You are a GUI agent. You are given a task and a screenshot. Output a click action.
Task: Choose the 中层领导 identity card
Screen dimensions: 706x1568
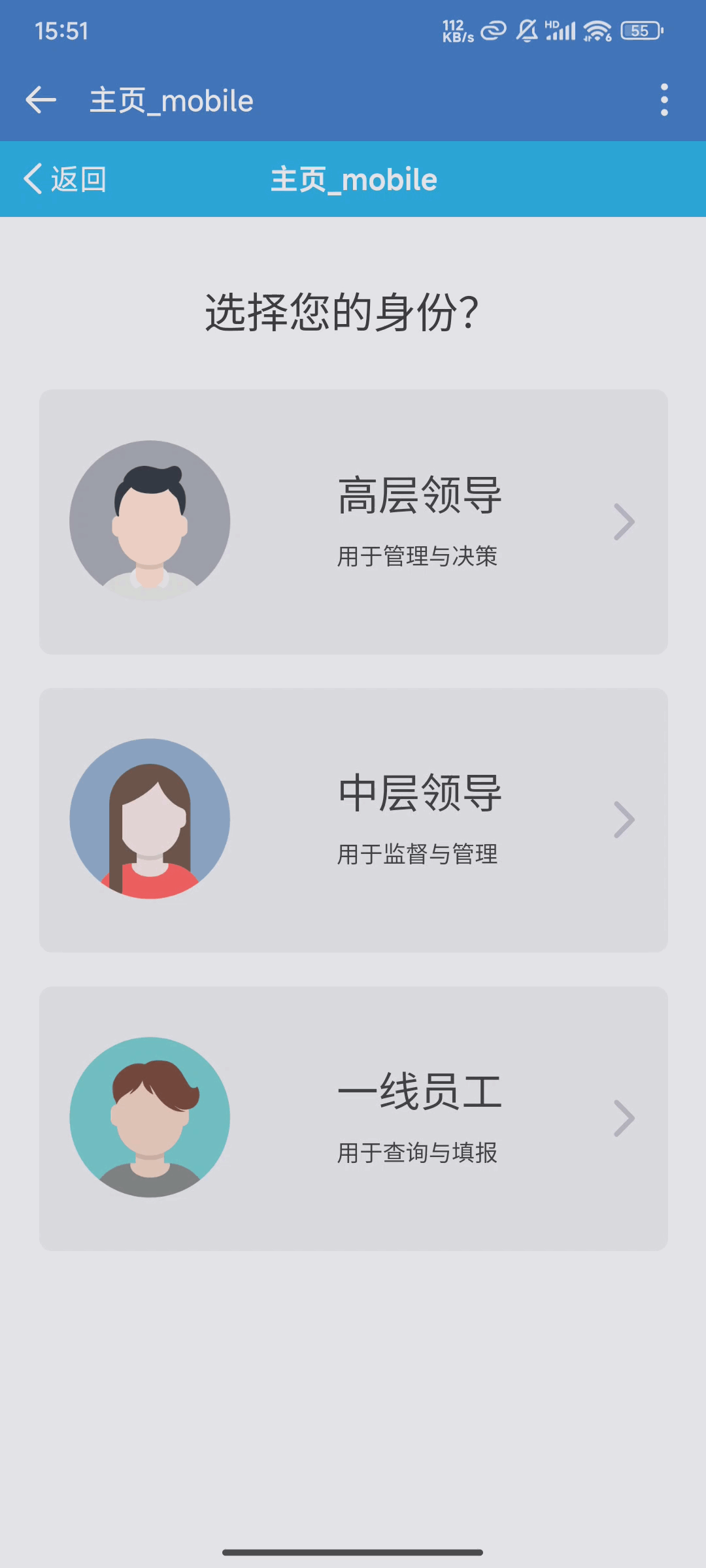click(x=353, y=820)
